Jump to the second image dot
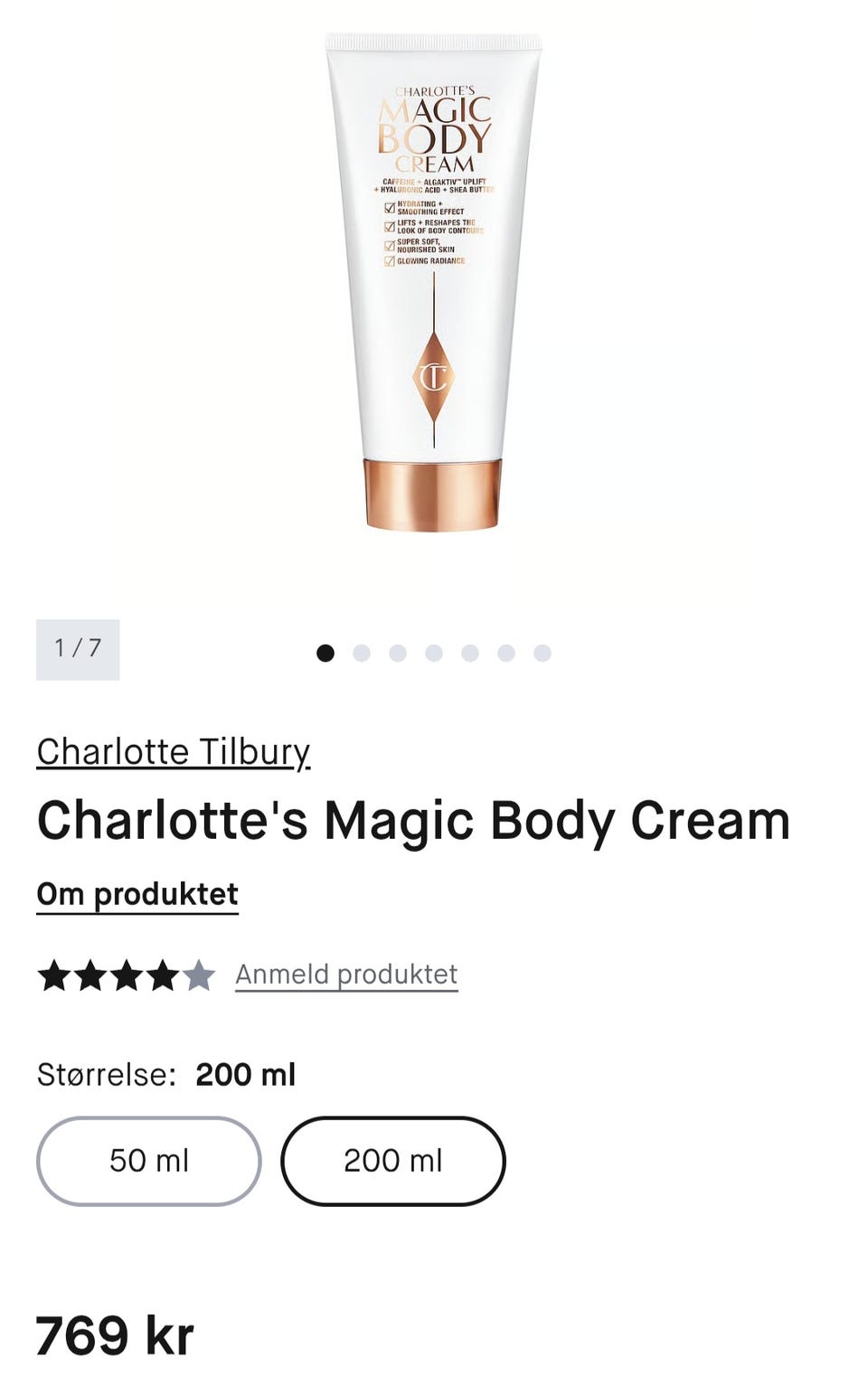This screenshot has height=1395, width=868. 362,653
